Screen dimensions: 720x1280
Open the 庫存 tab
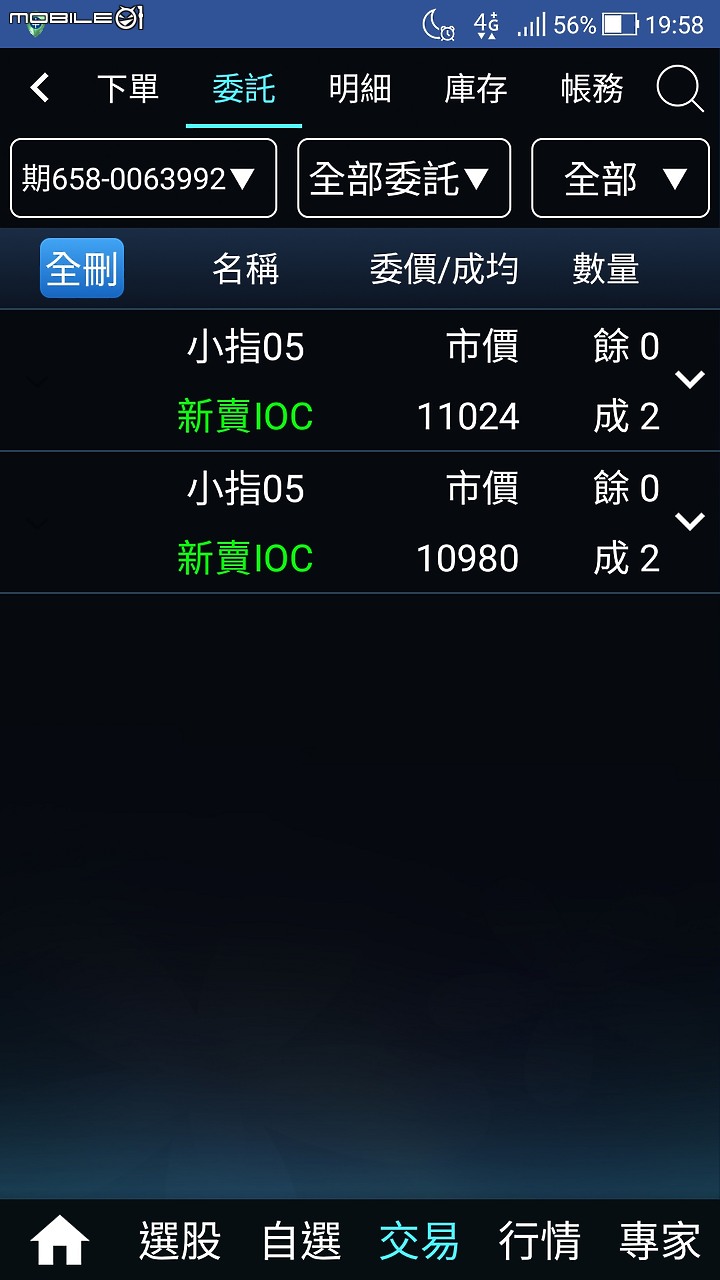tap(475, 89)
